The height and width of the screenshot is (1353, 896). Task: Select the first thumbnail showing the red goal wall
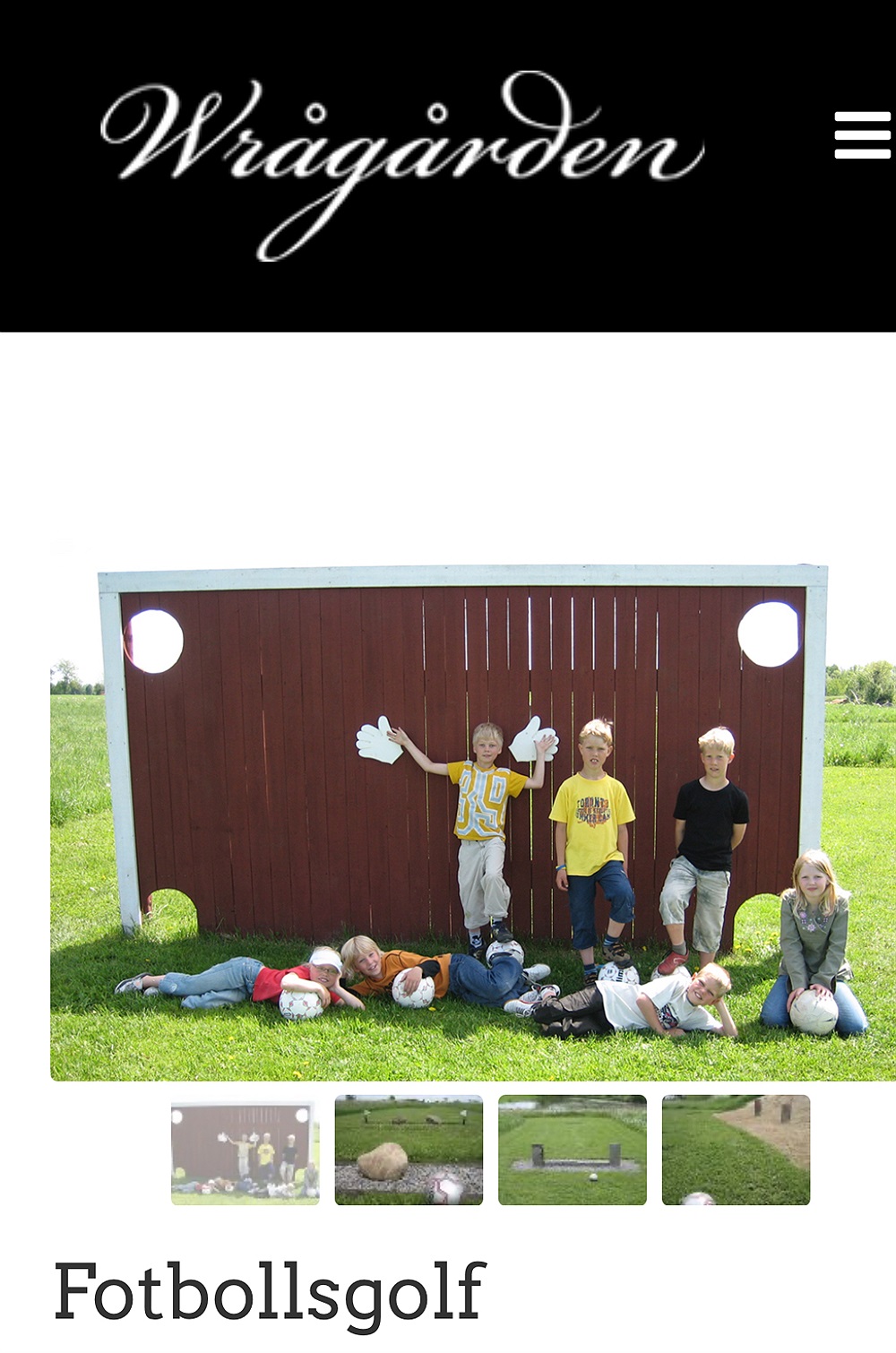tap(245, 1150)
